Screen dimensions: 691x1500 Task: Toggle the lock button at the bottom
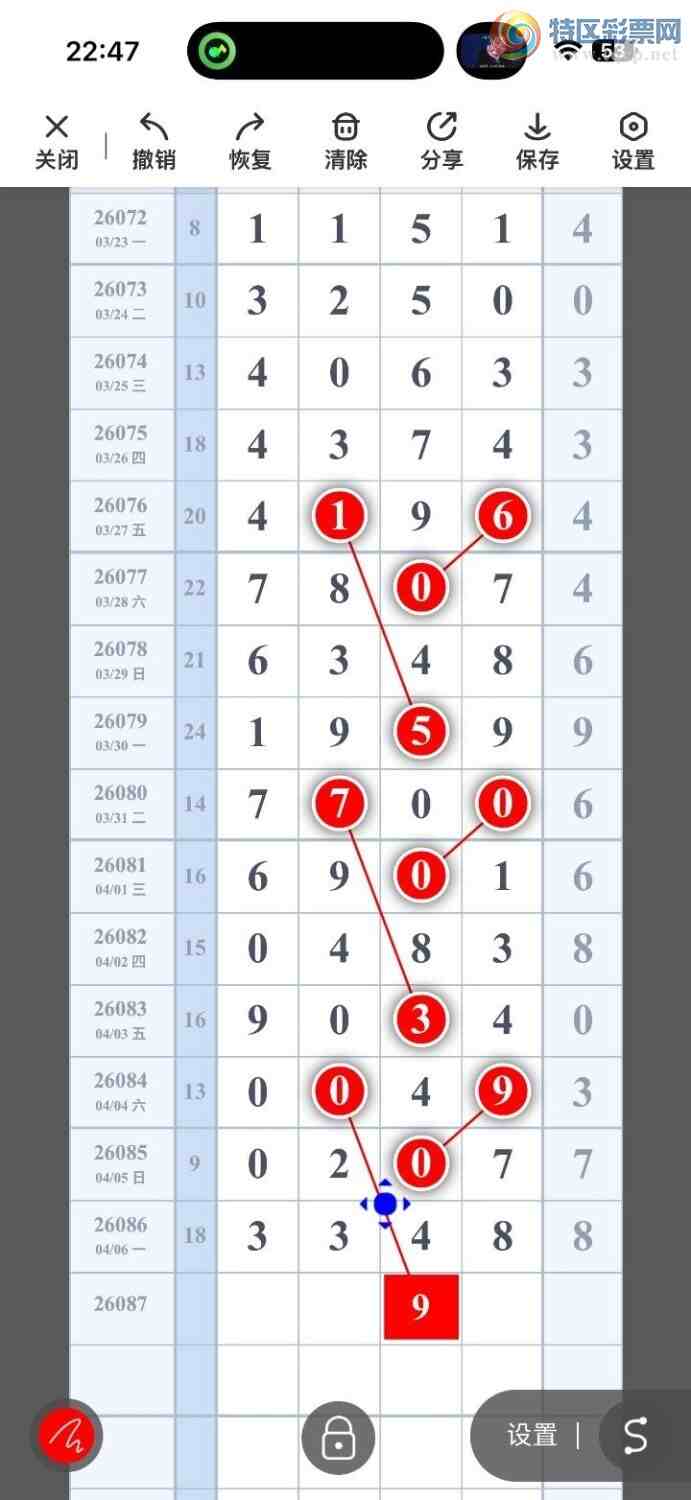338,1437
